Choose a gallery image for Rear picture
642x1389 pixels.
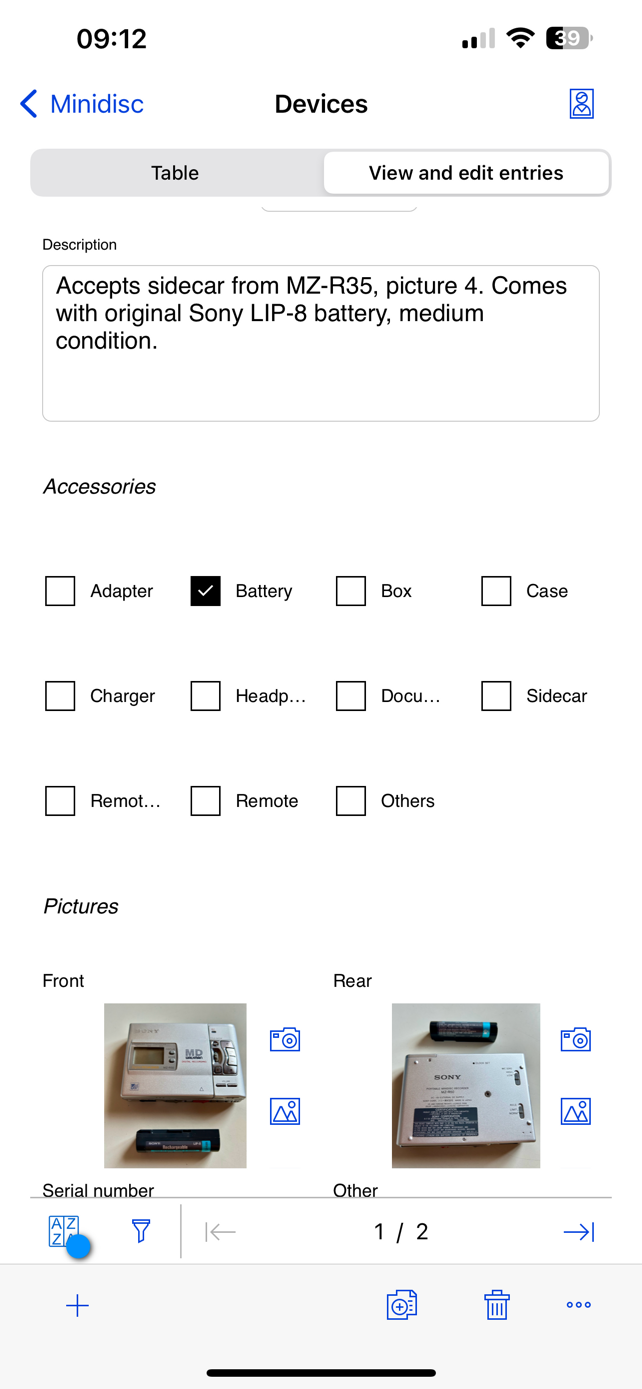pyautogui.click(x=576, y=1111)
